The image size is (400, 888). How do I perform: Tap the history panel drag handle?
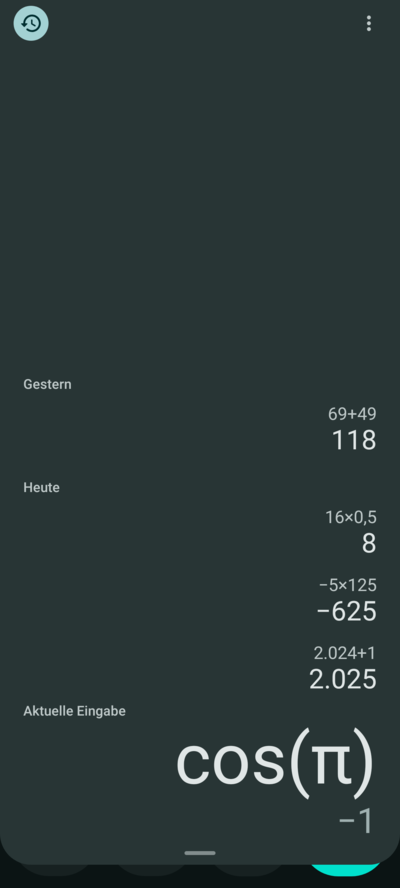click(200, 853)
